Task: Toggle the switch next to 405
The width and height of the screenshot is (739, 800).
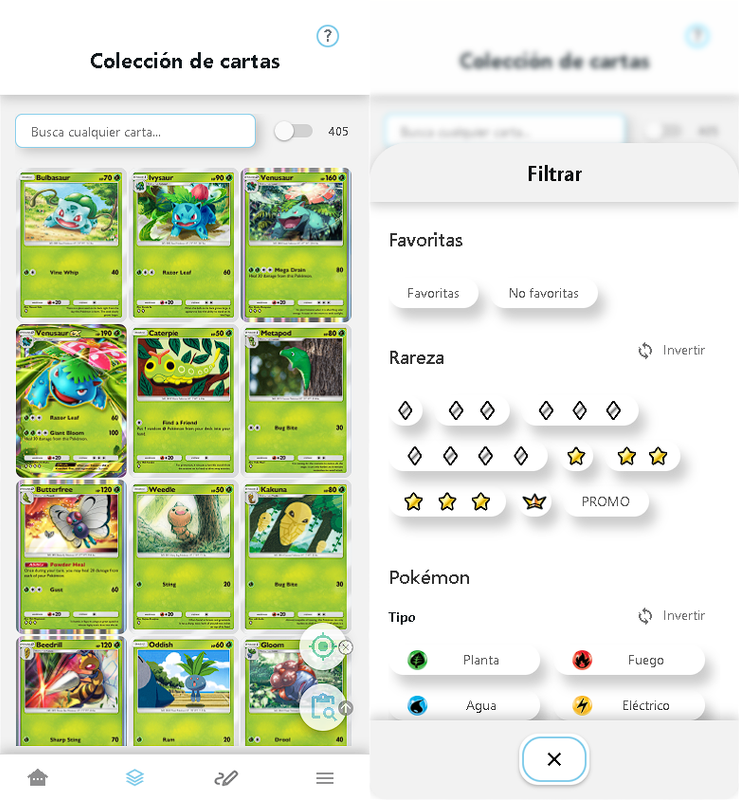Action: pyautogui.click(x=293, y=131)
